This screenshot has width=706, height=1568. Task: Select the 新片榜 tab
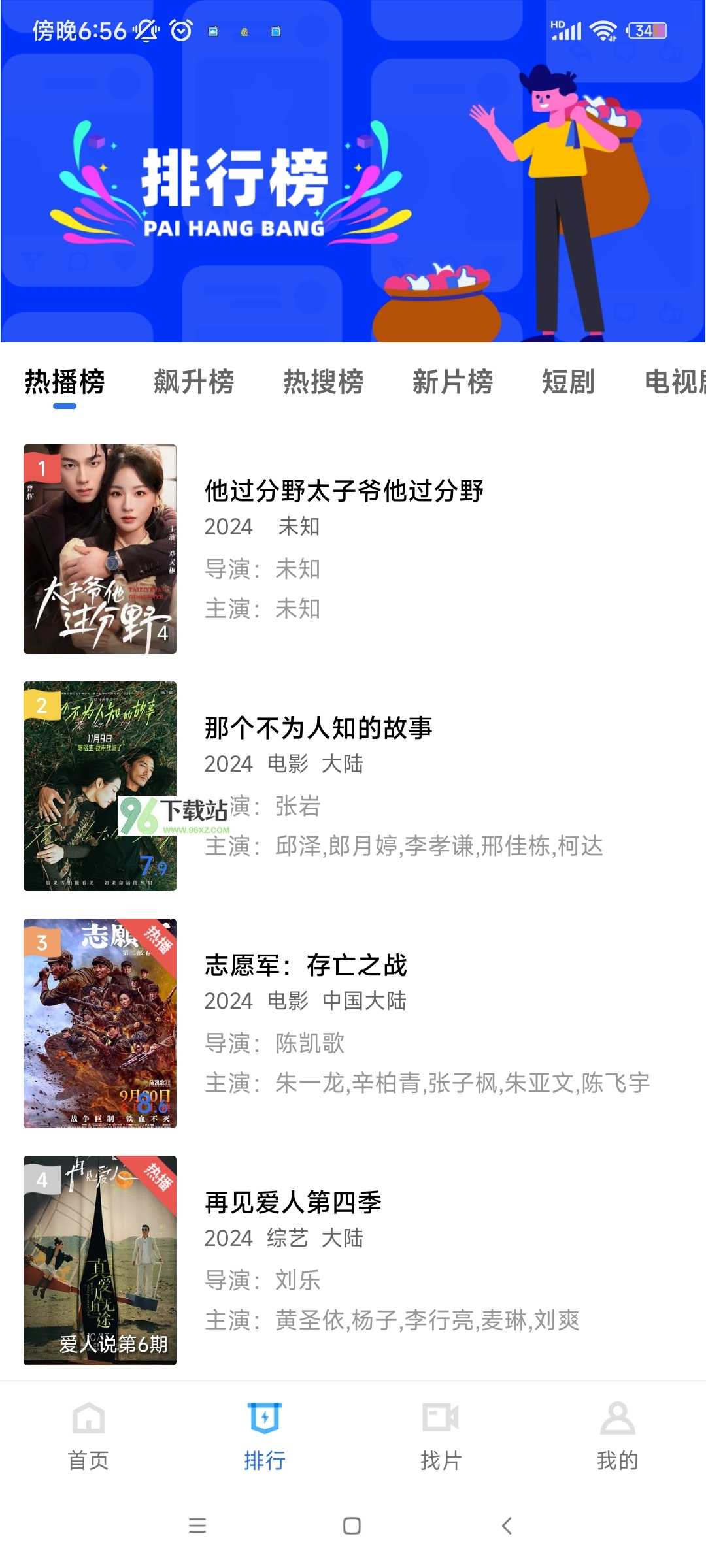pyautogui.click(x=452, y=382)
